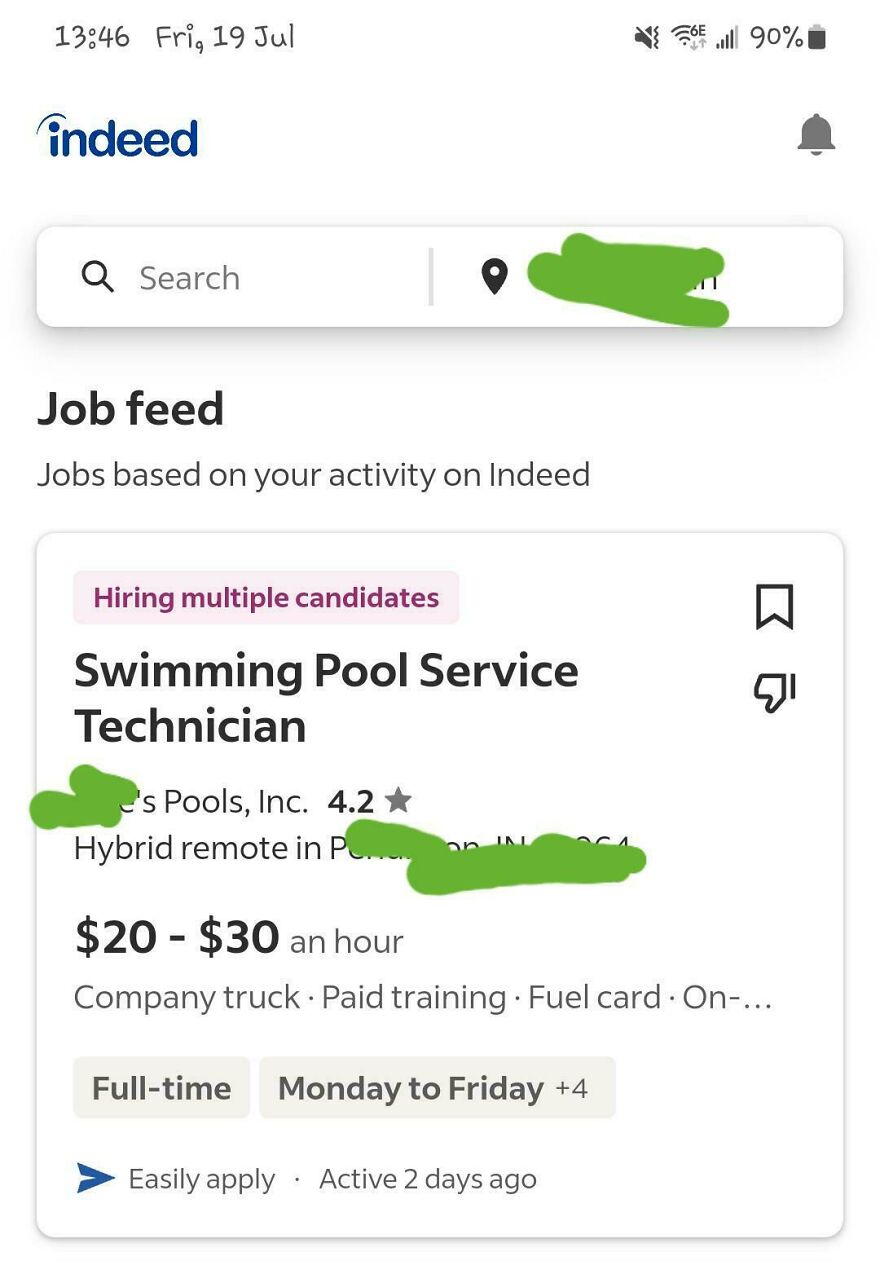Viewport: 880px width, 1261px height.
Task: Click the magnifying glass search icon
Action: click(97, 277)
